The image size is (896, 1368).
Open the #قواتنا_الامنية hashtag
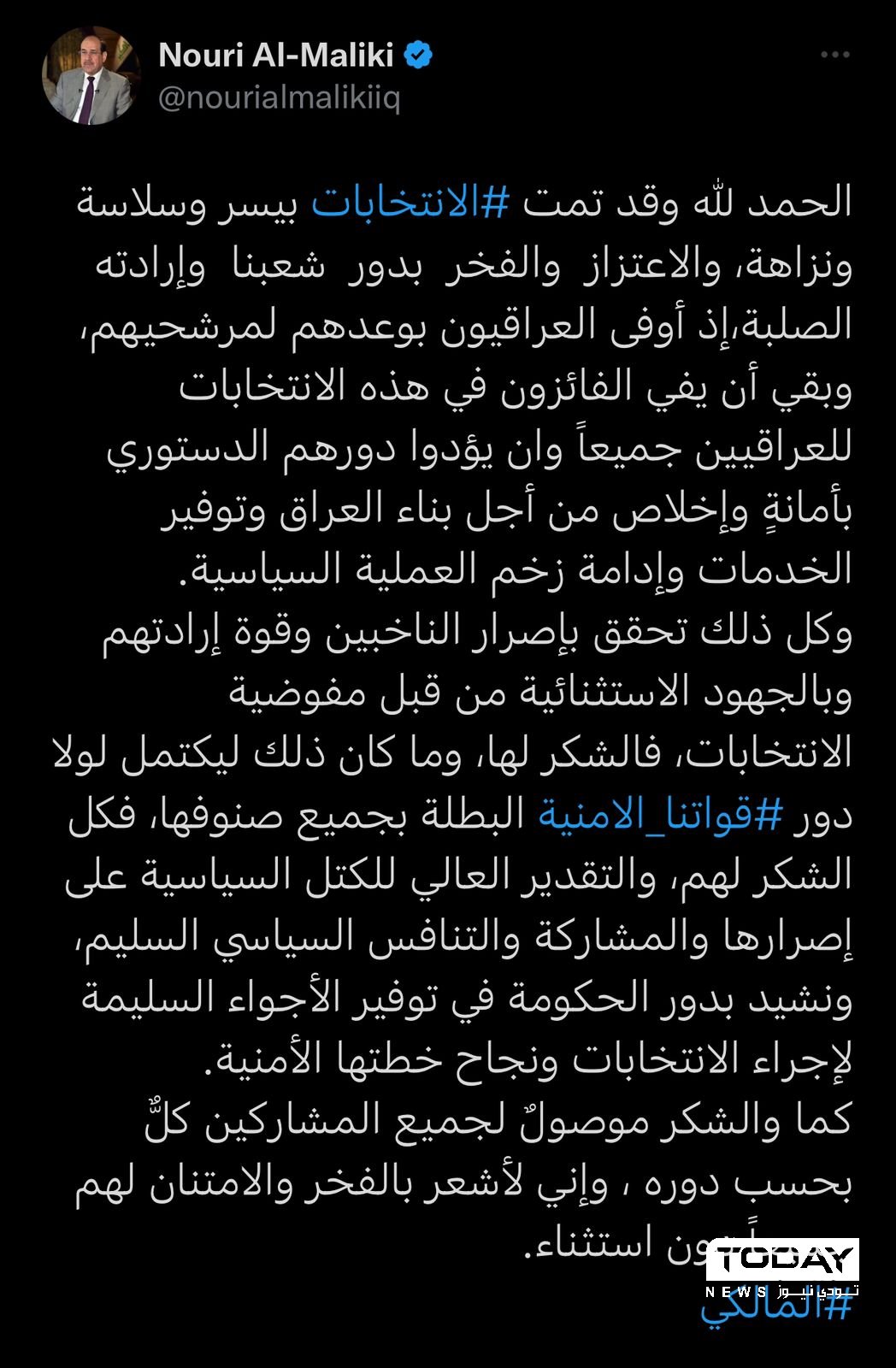pyautogui.click(x=658, y=813)
